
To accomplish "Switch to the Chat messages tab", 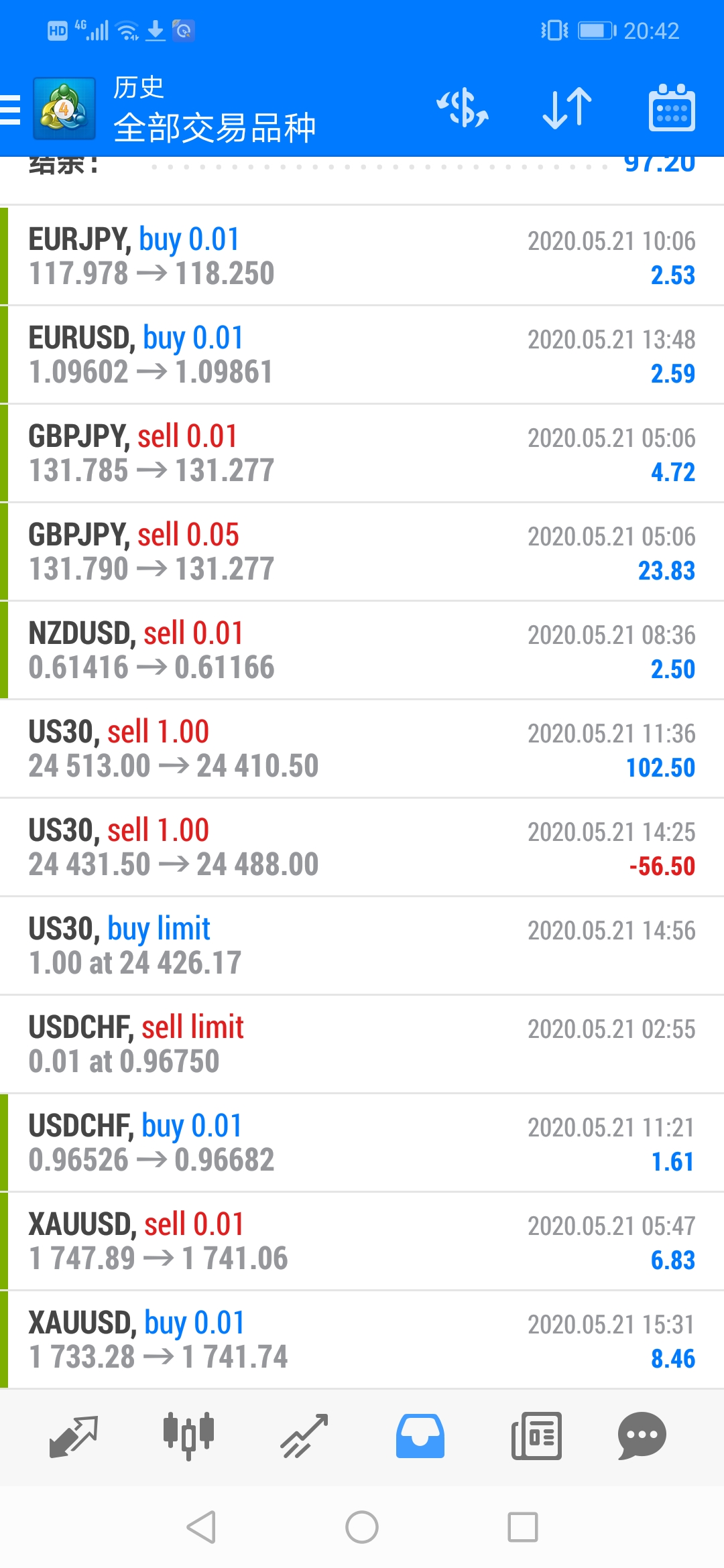I will click(642, 1436).
